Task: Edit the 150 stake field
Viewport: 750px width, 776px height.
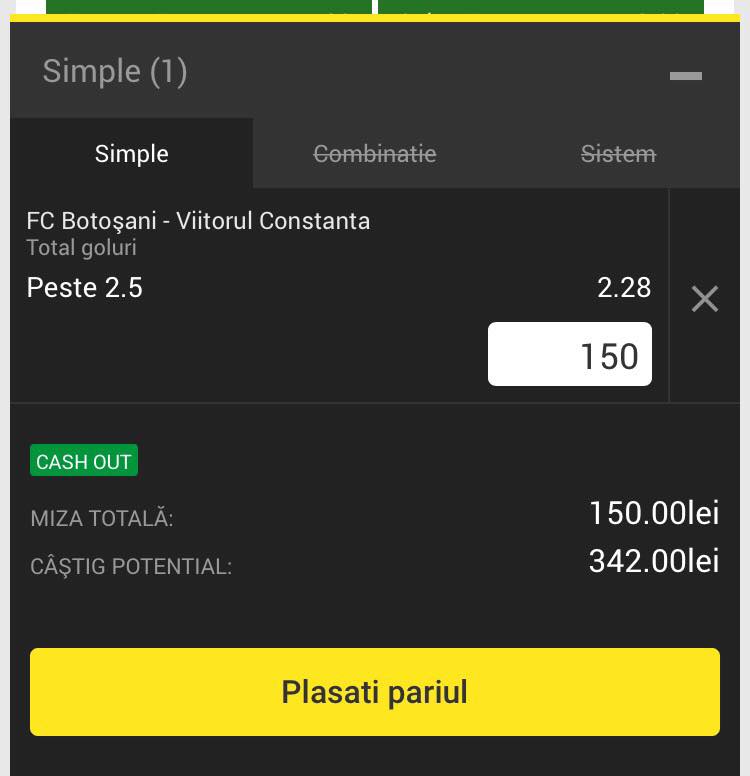Action: click(569, 354)
